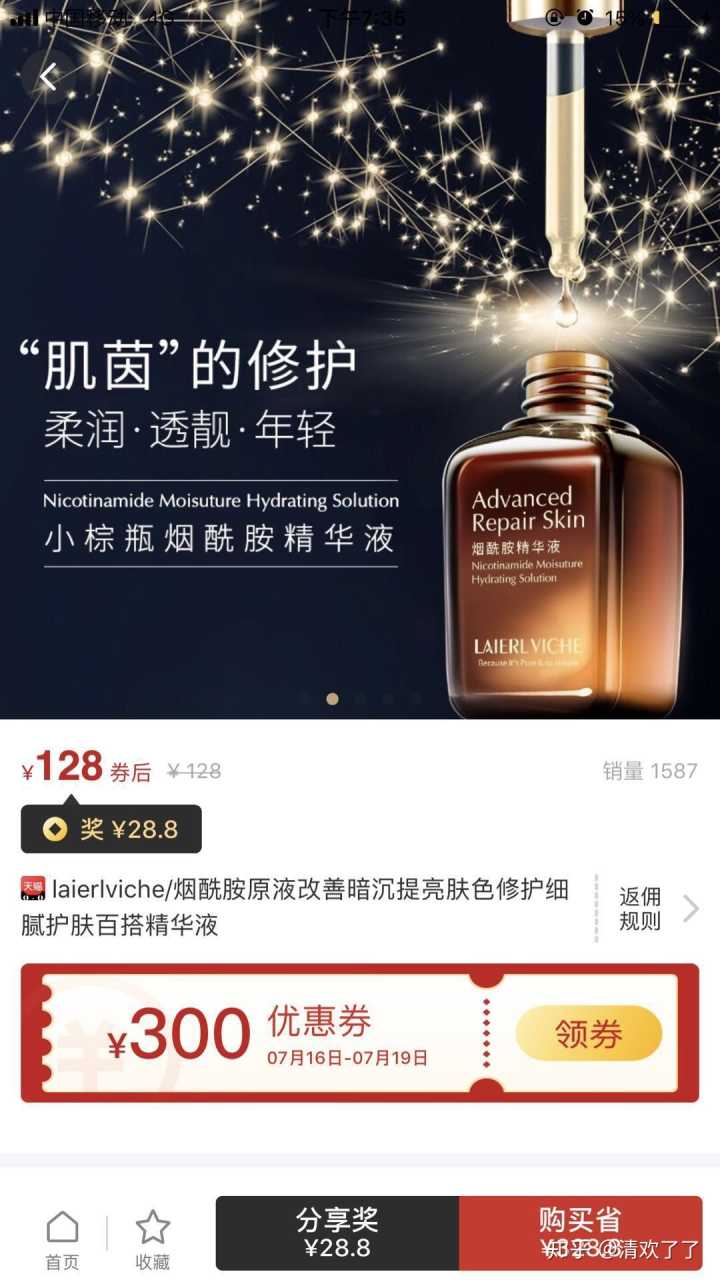This screenshot has height=1280, width=720.
Task: Add product to 收藏 favorites
Action: pyautogui.click(x=153, y=1240)
